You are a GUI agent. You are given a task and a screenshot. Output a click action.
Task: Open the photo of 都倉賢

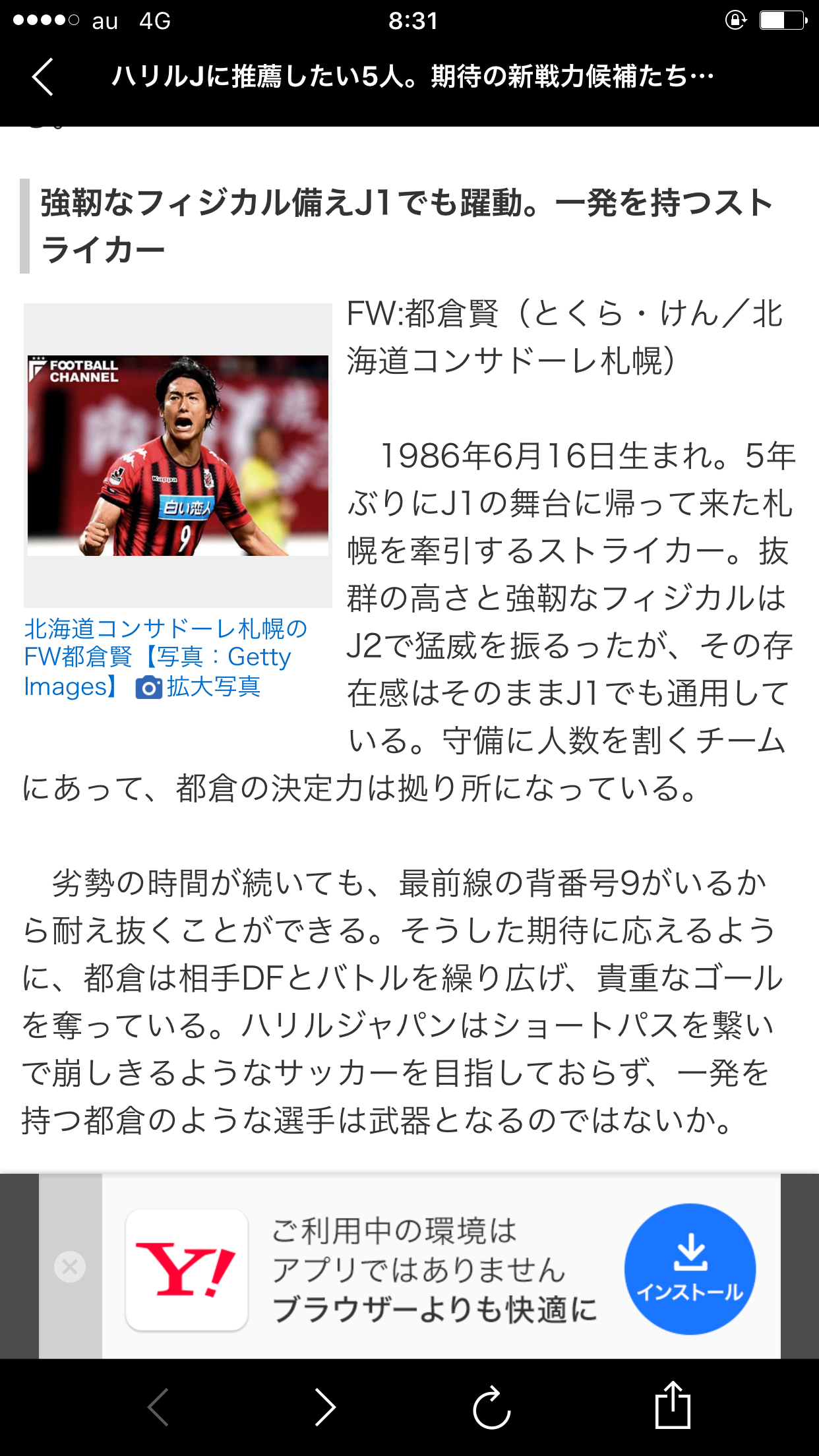tap(178, 456)
